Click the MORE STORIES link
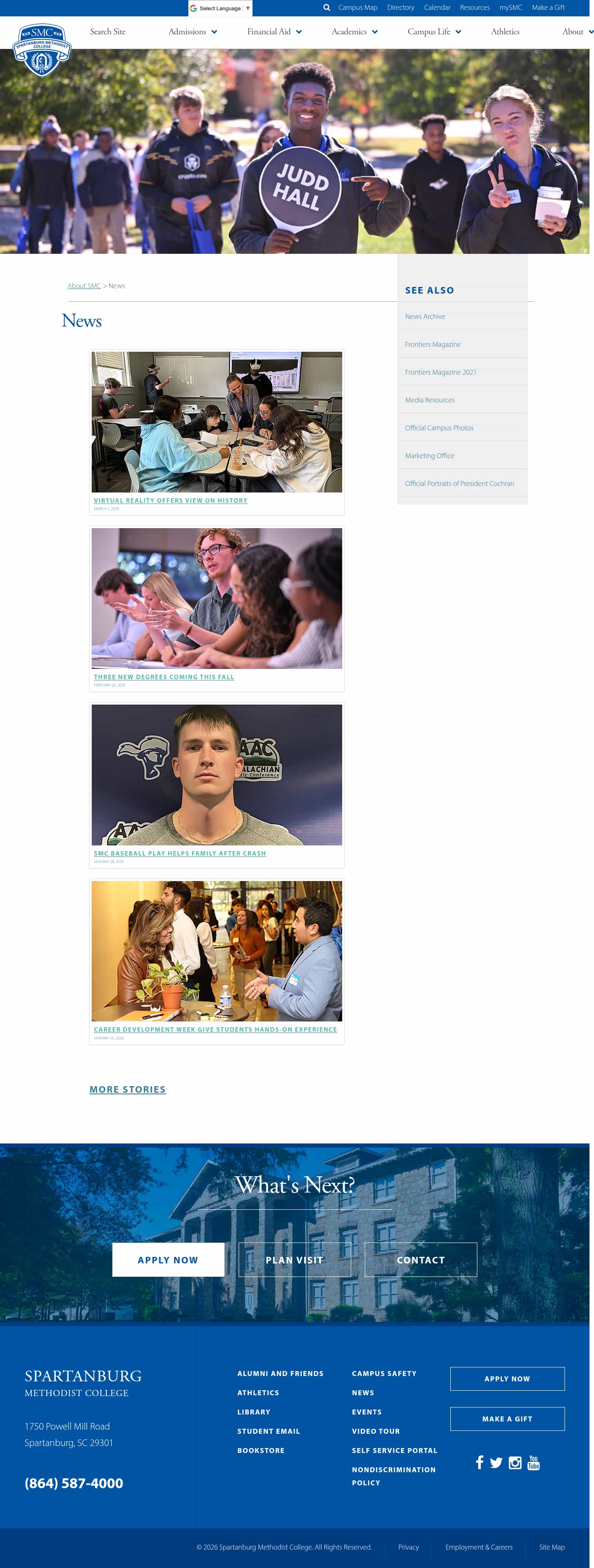Screen dimensions: 594x1568 point(127,1089)
